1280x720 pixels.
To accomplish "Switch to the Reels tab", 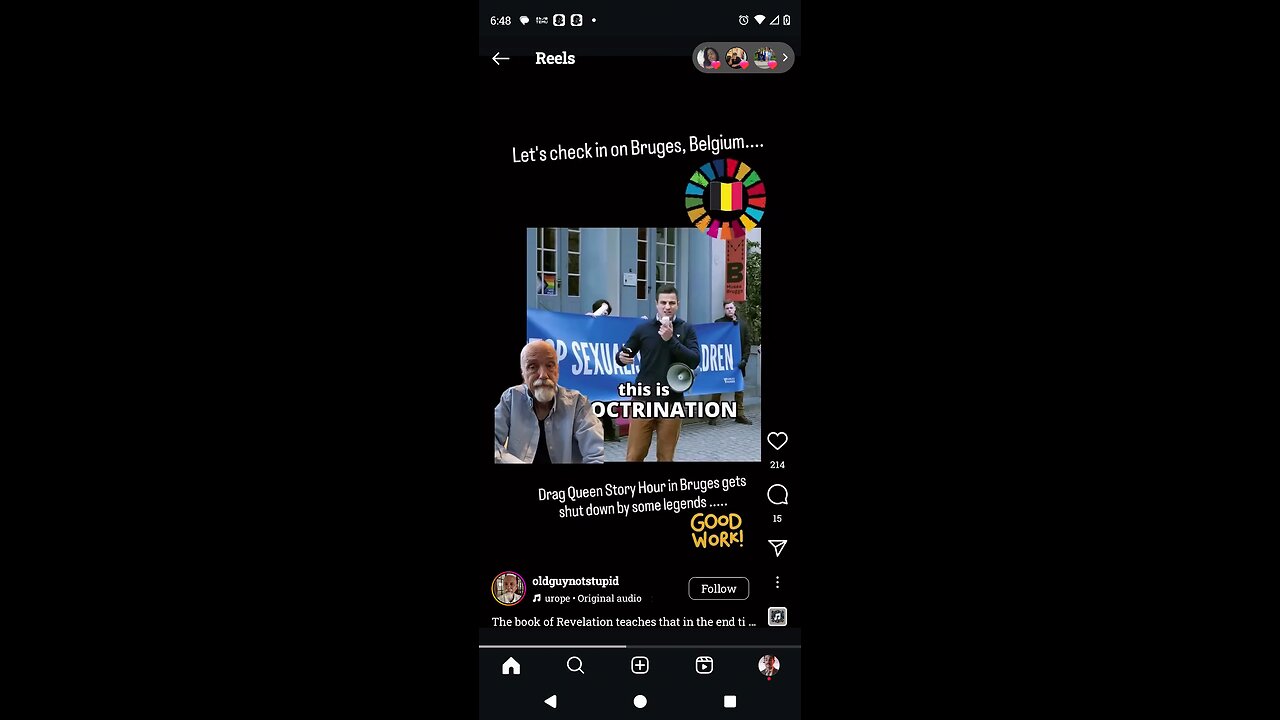I will tap(704, 666).
